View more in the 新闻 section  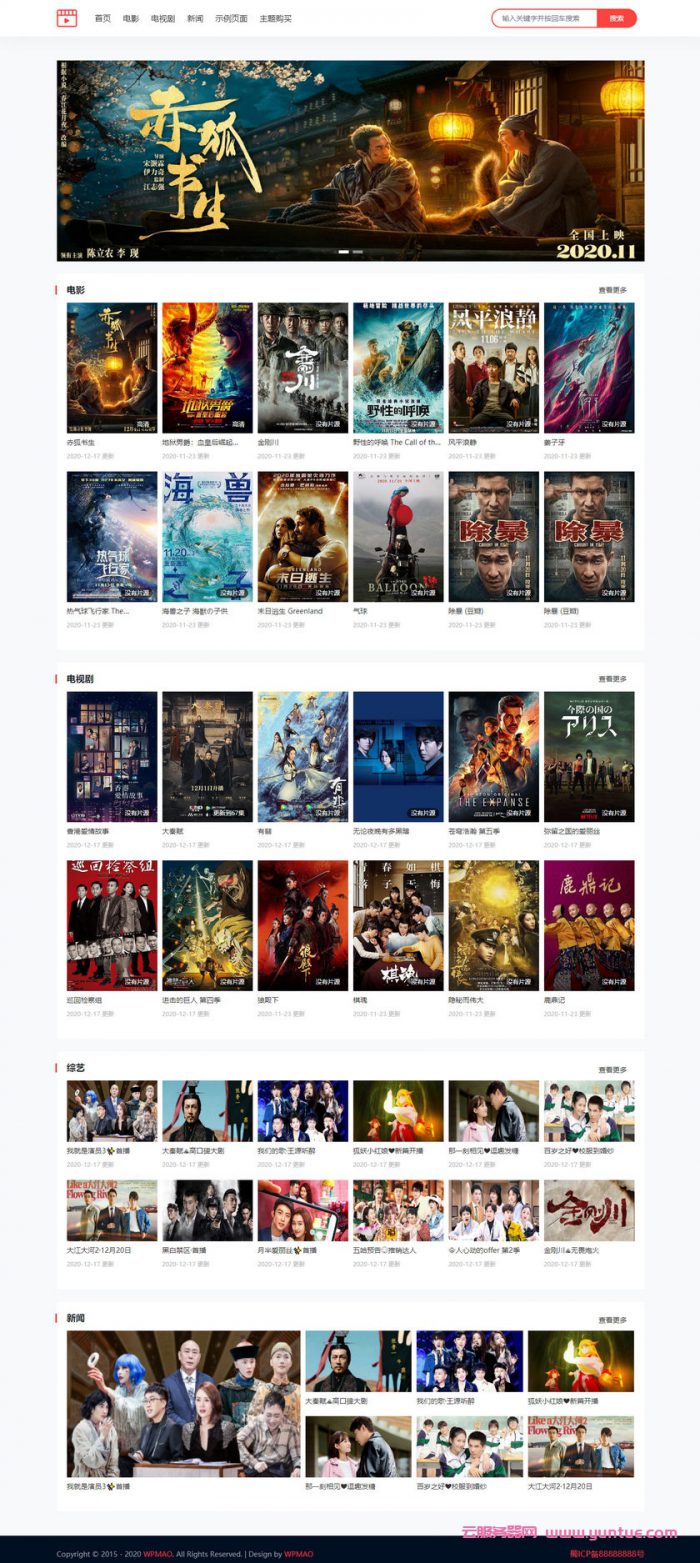pyautogui.click(x=612, y=1320)
